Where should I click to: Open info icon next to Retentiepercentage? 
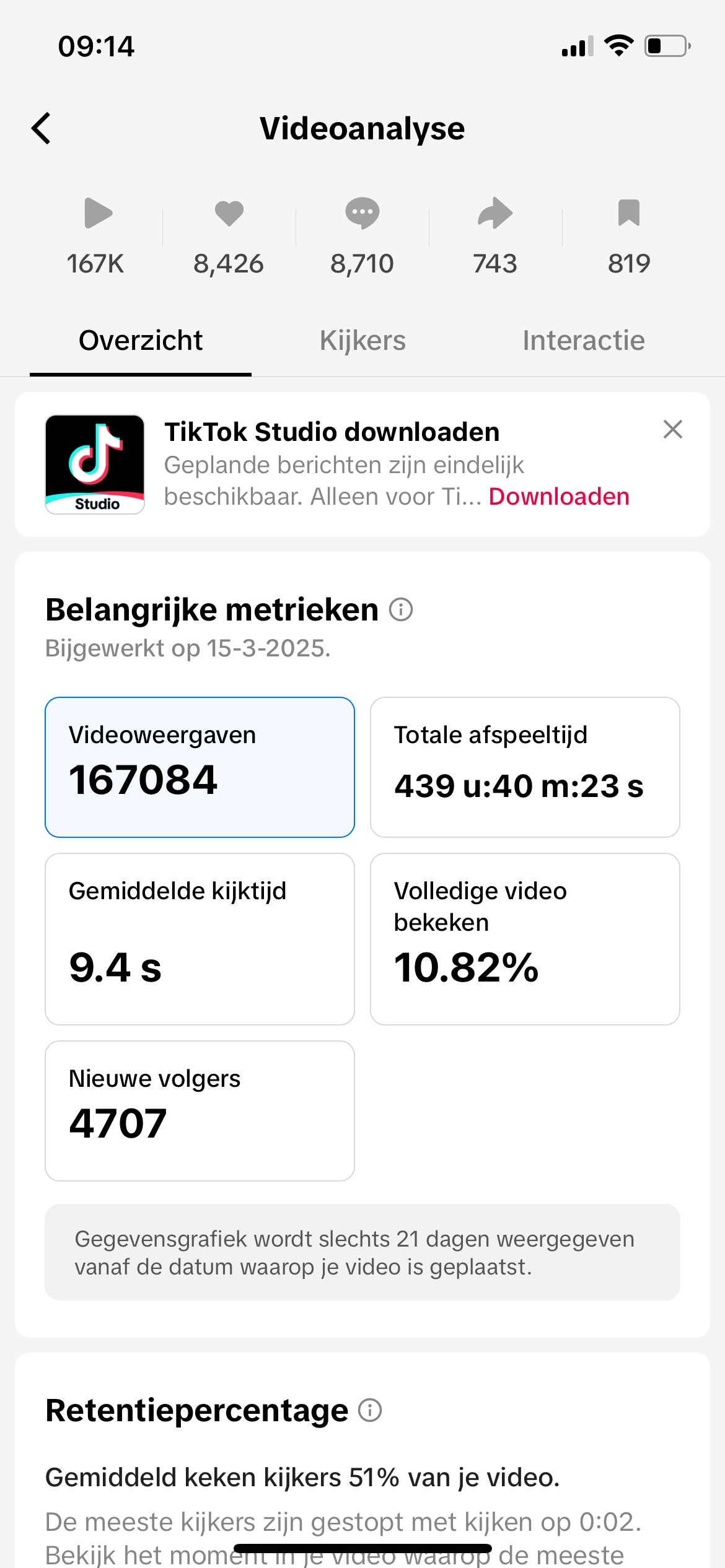pos(371,1411)
